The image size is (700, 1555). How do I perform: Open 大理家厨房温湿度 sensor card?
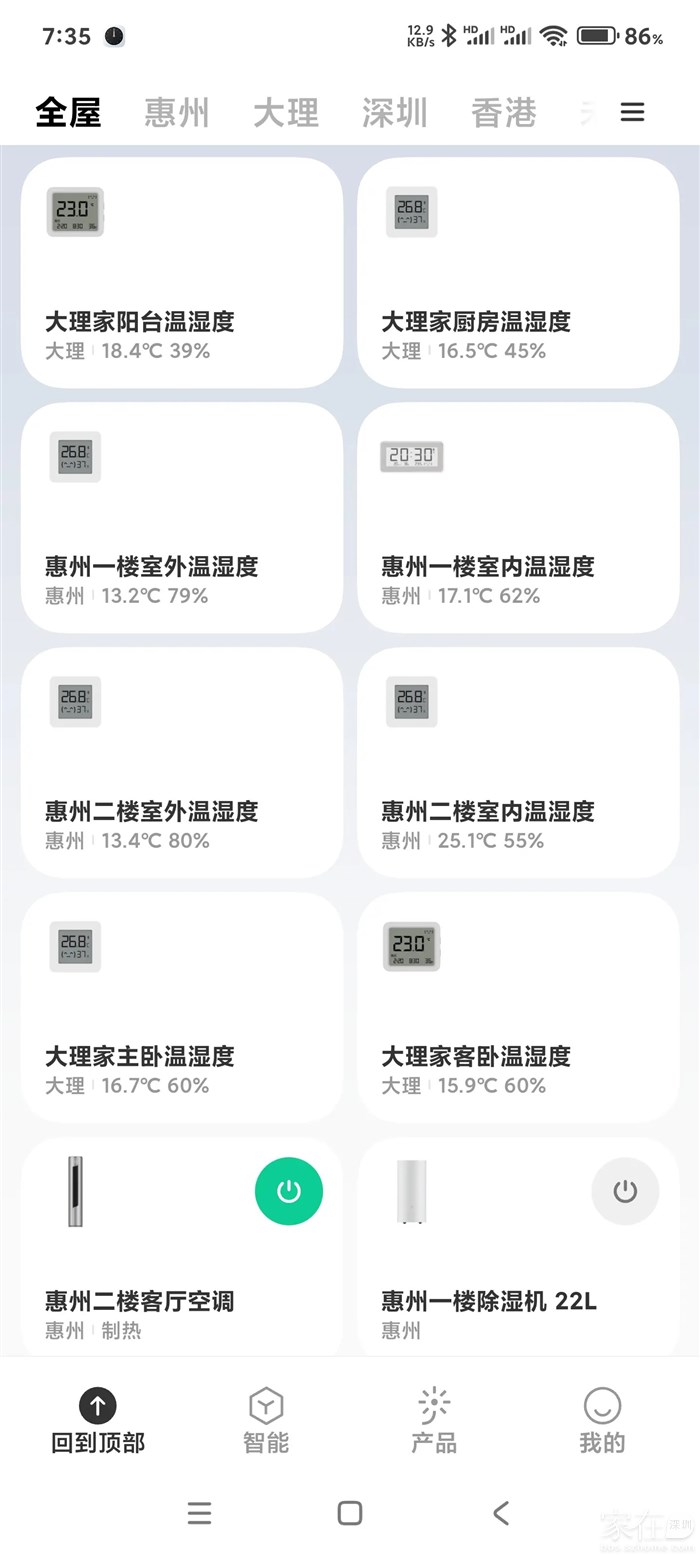[x=518, y=273]
